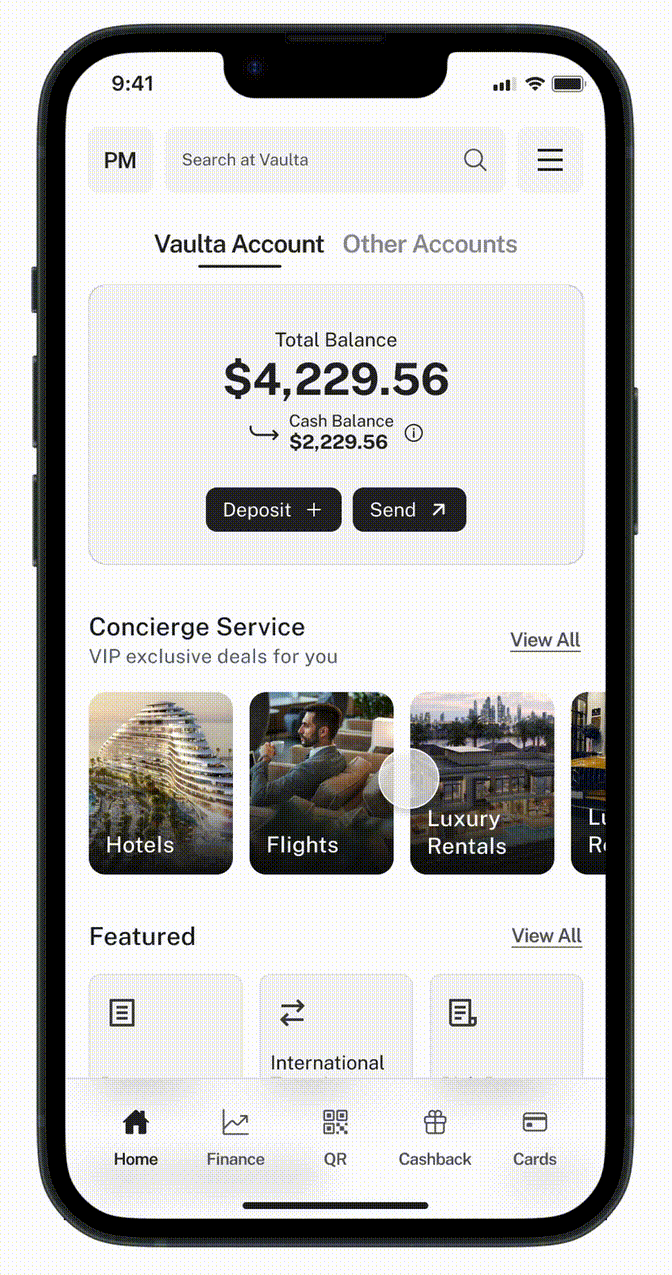This screenshot has width=672, height=1275.
Task: Open the Cards tab
Action: tap(535, 1138)
